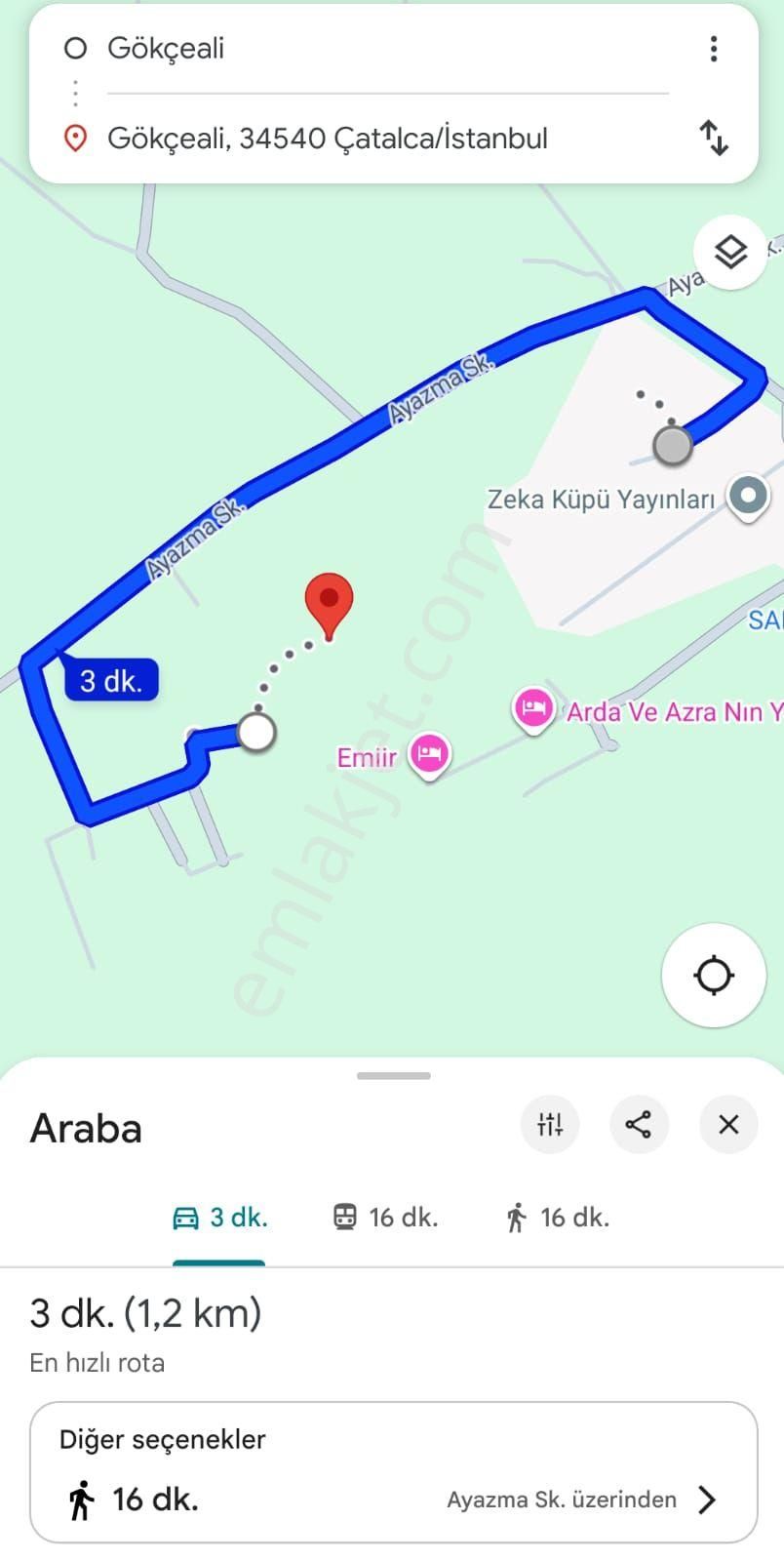Swap origin and destination with arrows icon
The image size is (784, 1561).
714,139
